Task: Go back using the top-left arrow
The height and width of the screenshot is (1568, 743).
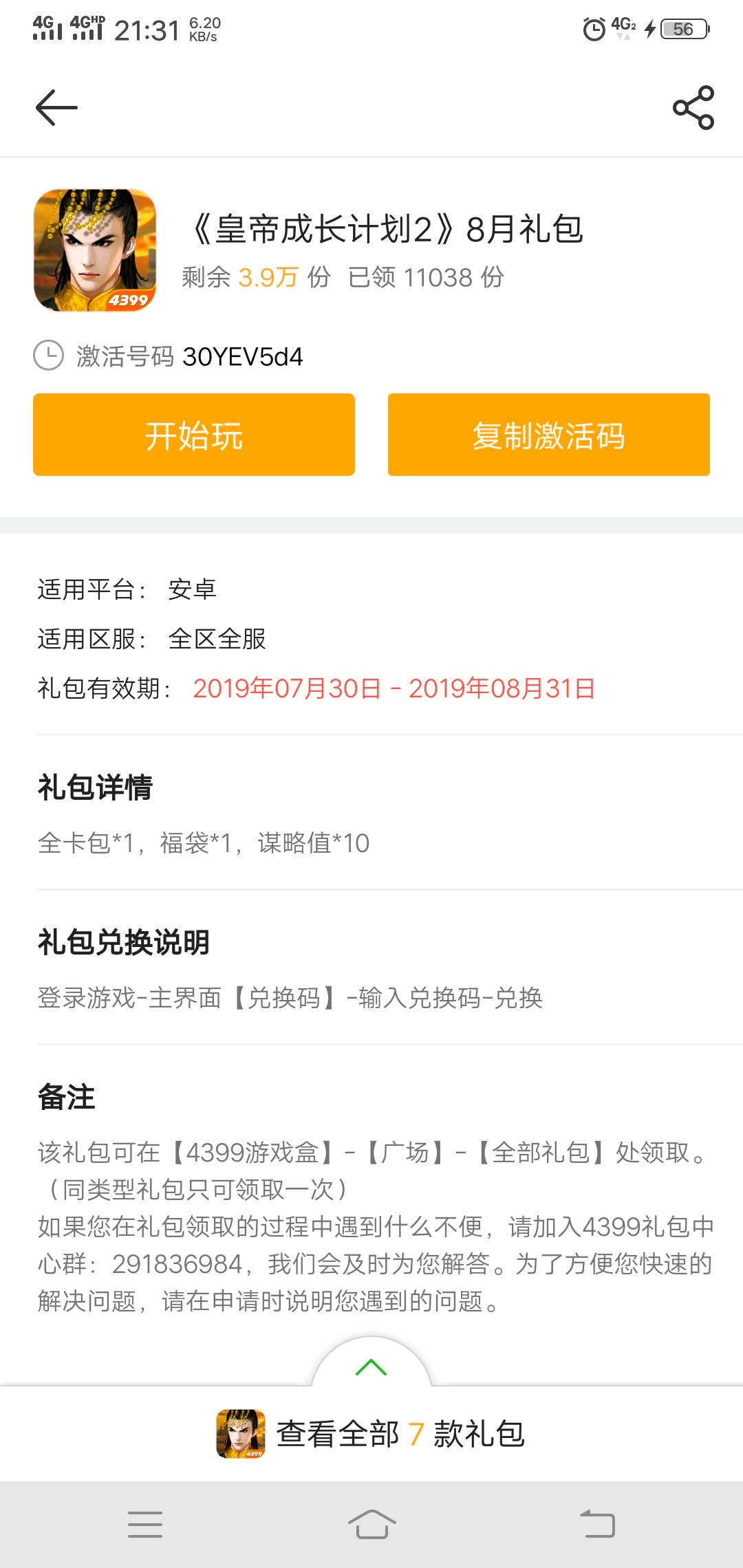Action: [x=56, y=107]
